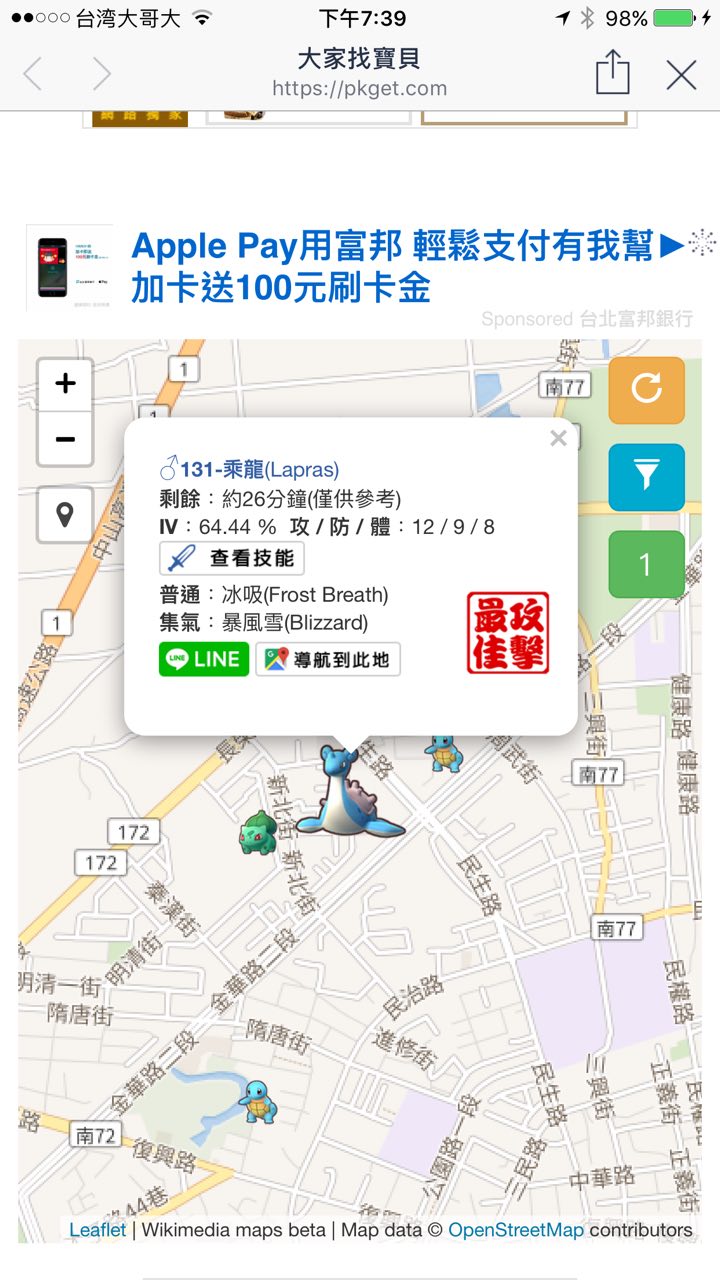
Task: Zoom out on the map
Action: point(65,439)
